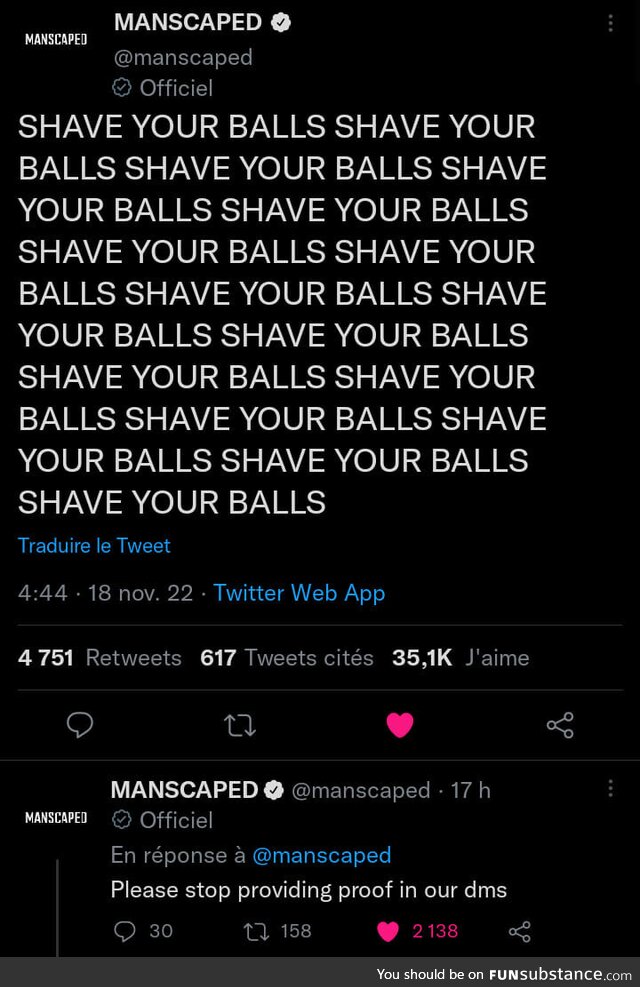Comment on the reply with 30 replies

pyautogui.click(x=125, y=931)
